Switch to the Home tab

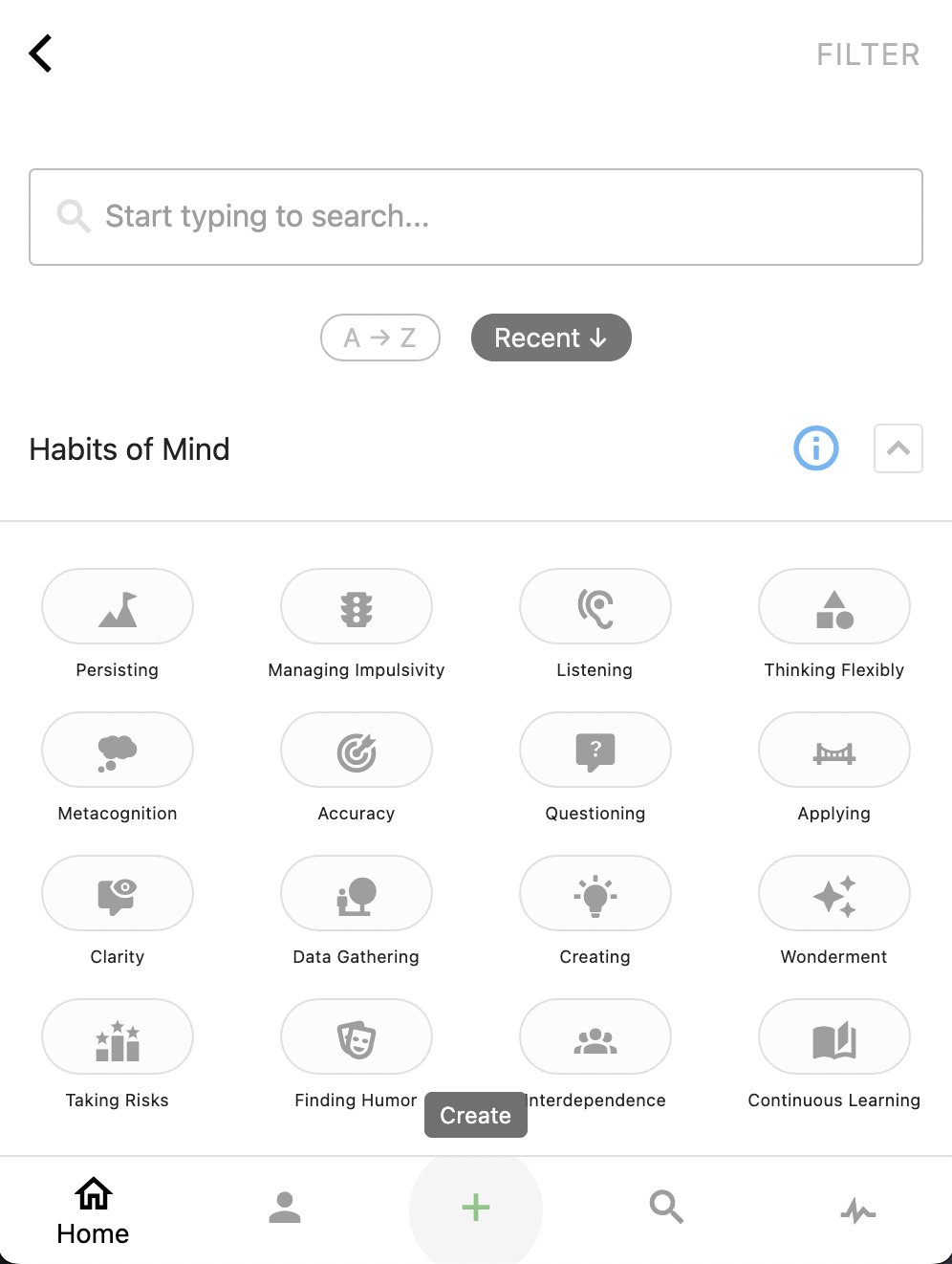click(x=93, y=1210)
